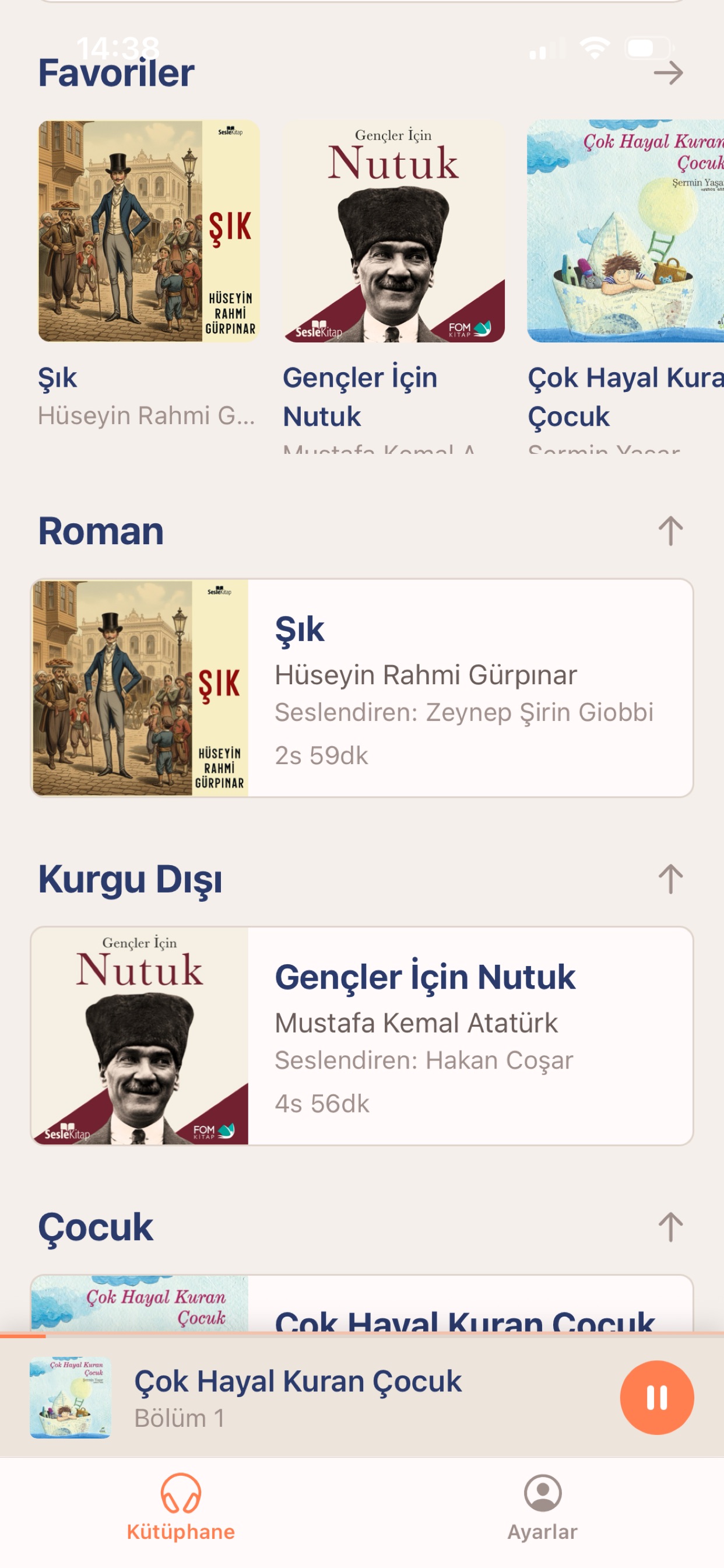
Task: Open the Şık card under Roman
Action: [362, 688]
